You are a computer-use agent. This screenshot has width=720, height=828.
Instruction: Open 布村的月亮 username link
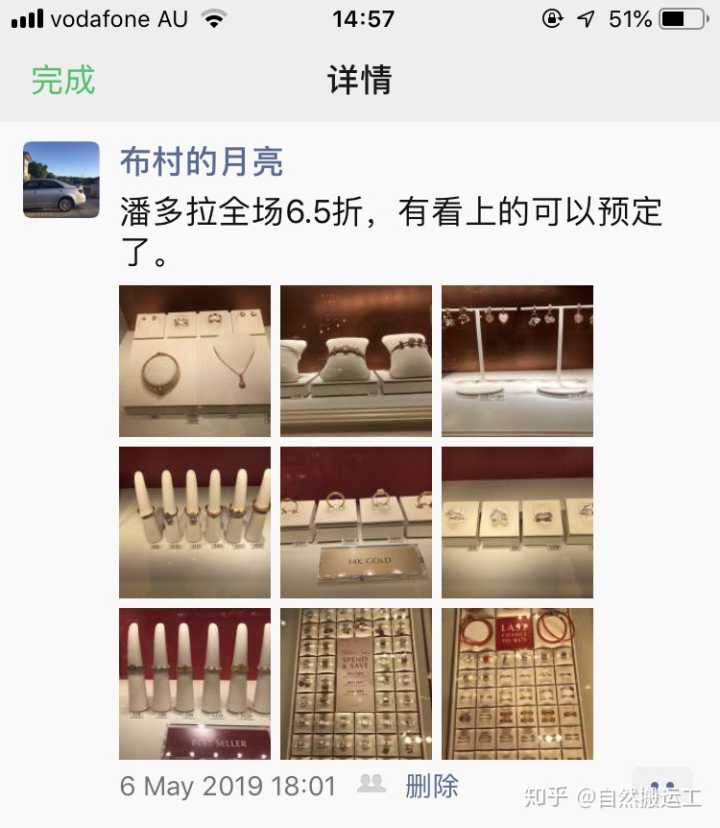(201, 161)
